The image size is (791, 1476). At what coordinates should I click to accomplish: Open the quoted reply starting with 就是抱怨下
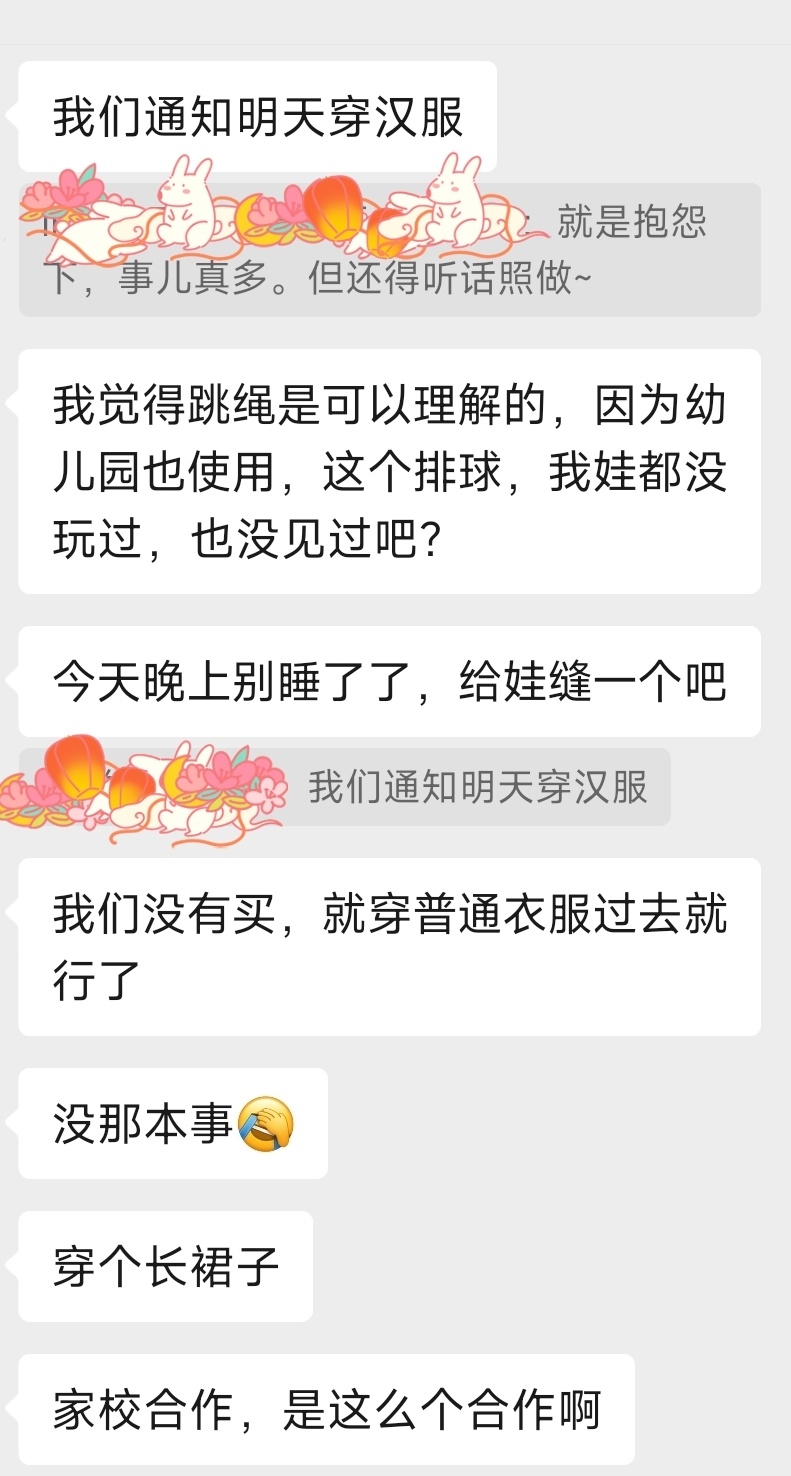pyautogui.click(x=390, y=250)
